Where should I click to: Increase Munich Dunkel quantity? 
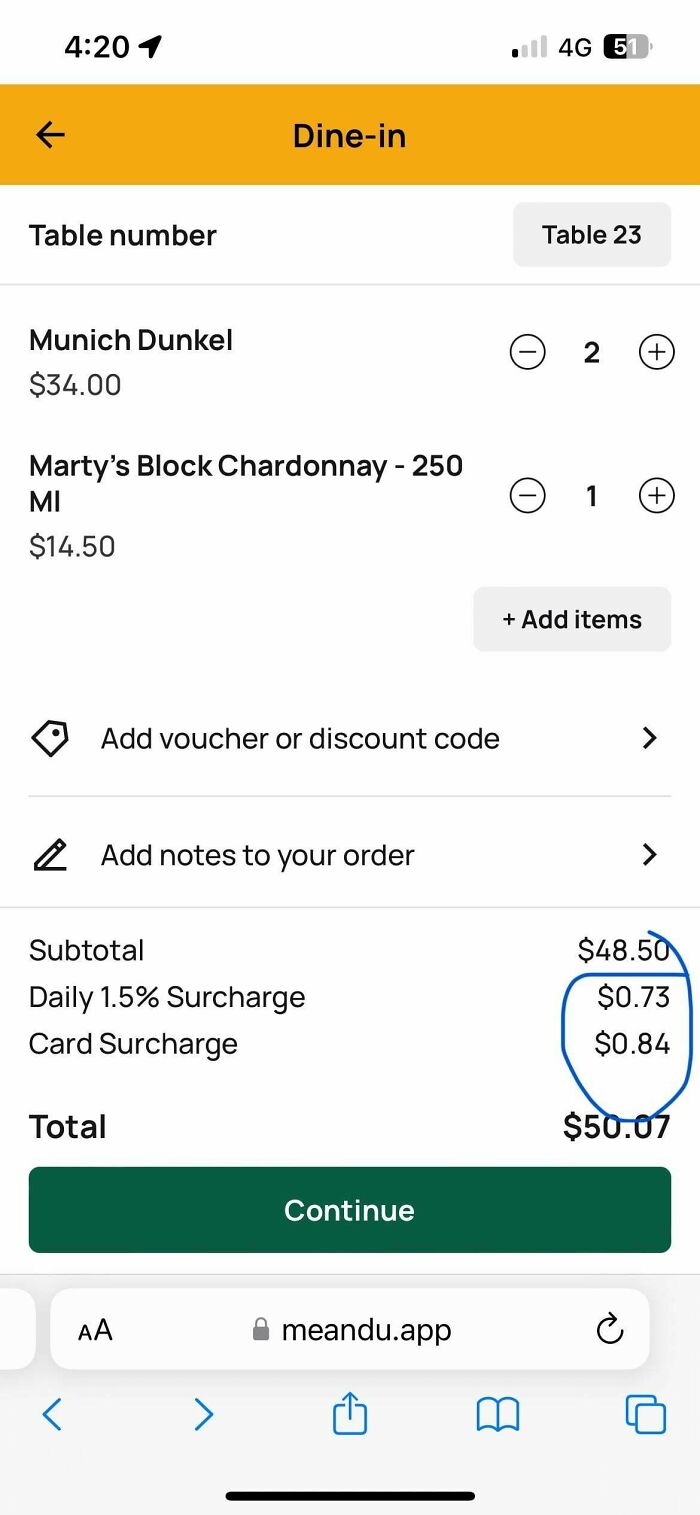tap(656, 352)
